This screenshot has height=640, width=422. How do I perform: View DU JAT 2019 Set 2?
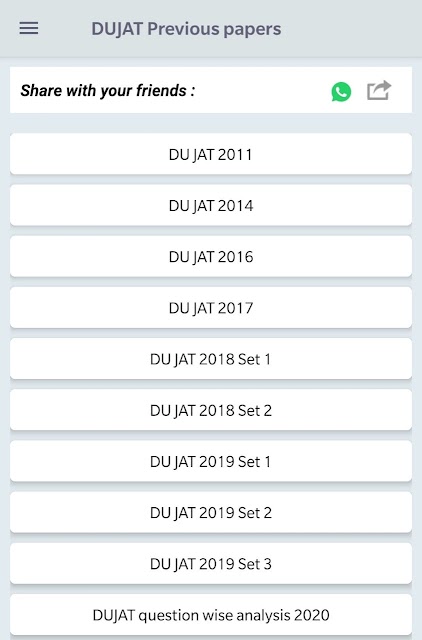[x=211, y=513]
